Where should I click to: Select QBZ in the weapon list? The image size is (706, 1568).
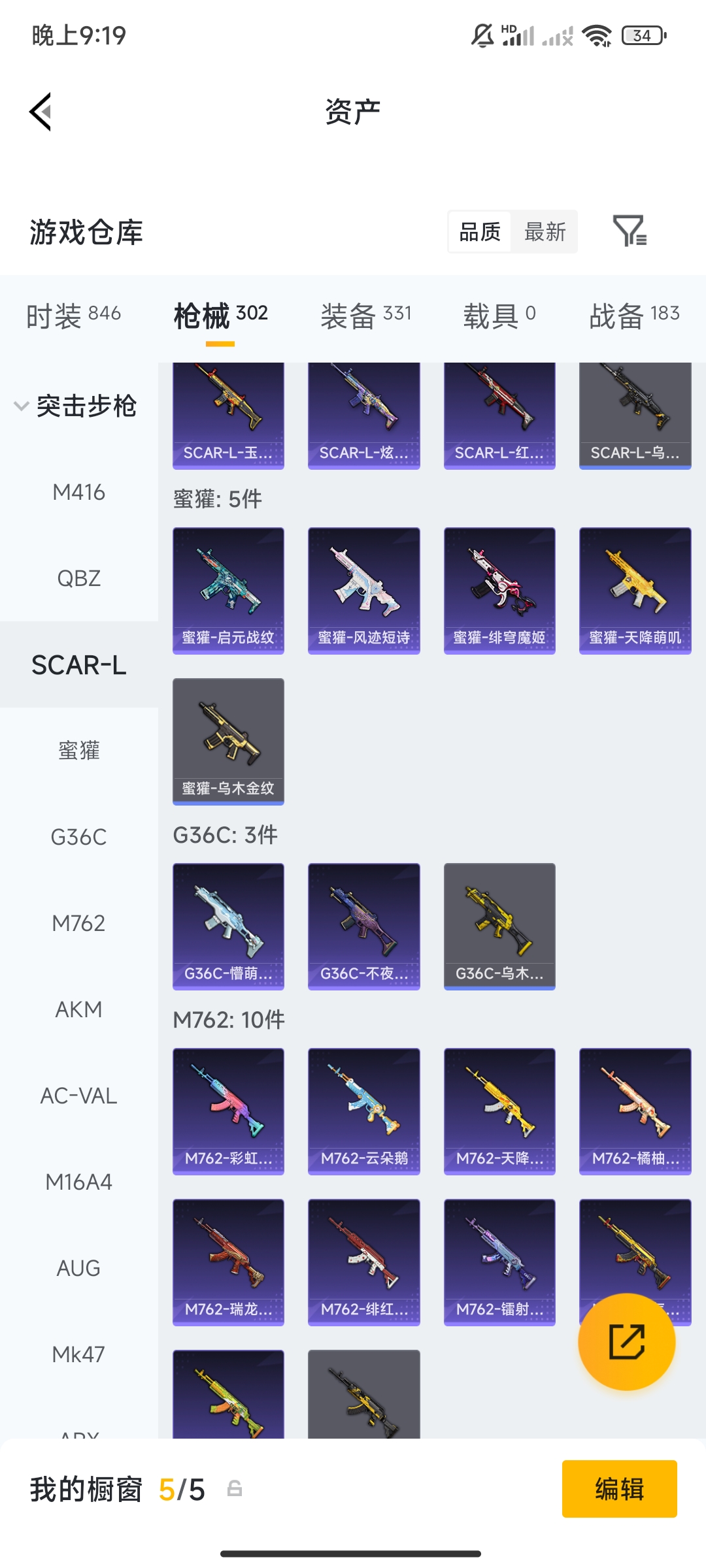click(x=78, y=578)
